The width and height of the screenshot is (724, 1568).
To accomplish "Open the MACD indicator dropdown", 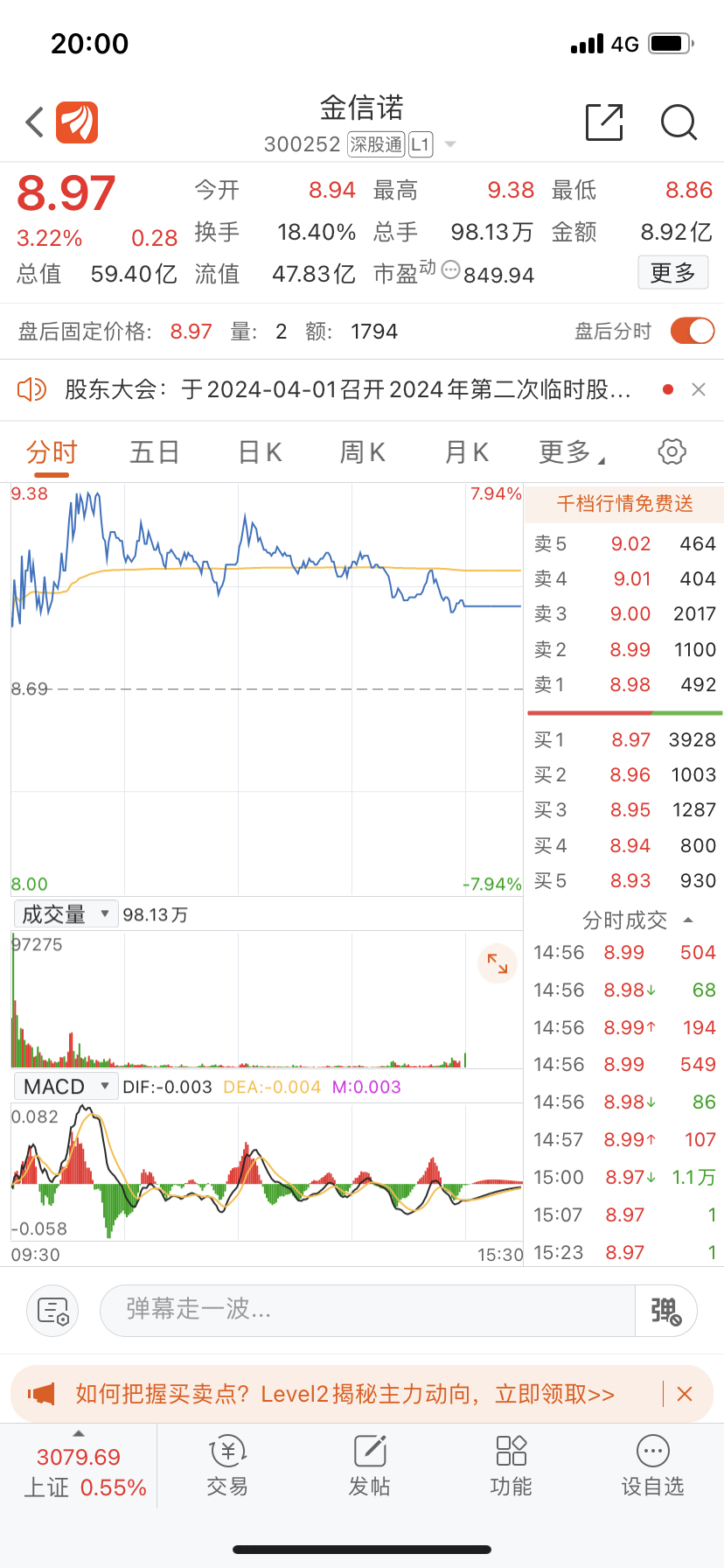I will pyautogui.click(x=66, y=1085).
